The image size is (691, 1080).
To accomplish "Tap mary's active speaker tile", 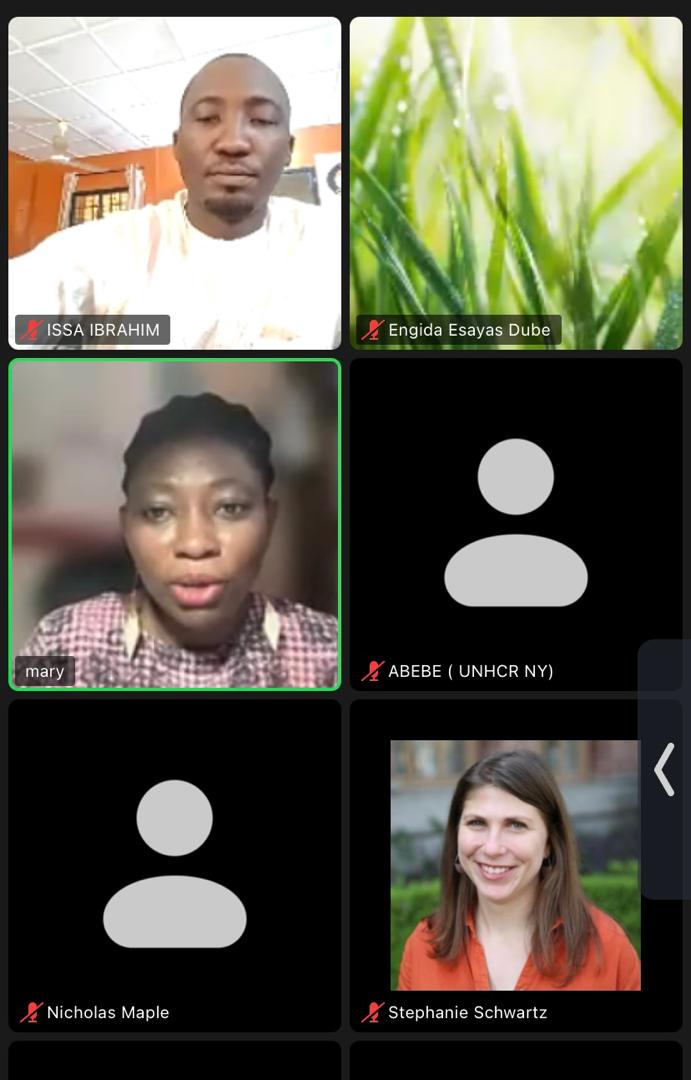I will click(x=175, y=524).
